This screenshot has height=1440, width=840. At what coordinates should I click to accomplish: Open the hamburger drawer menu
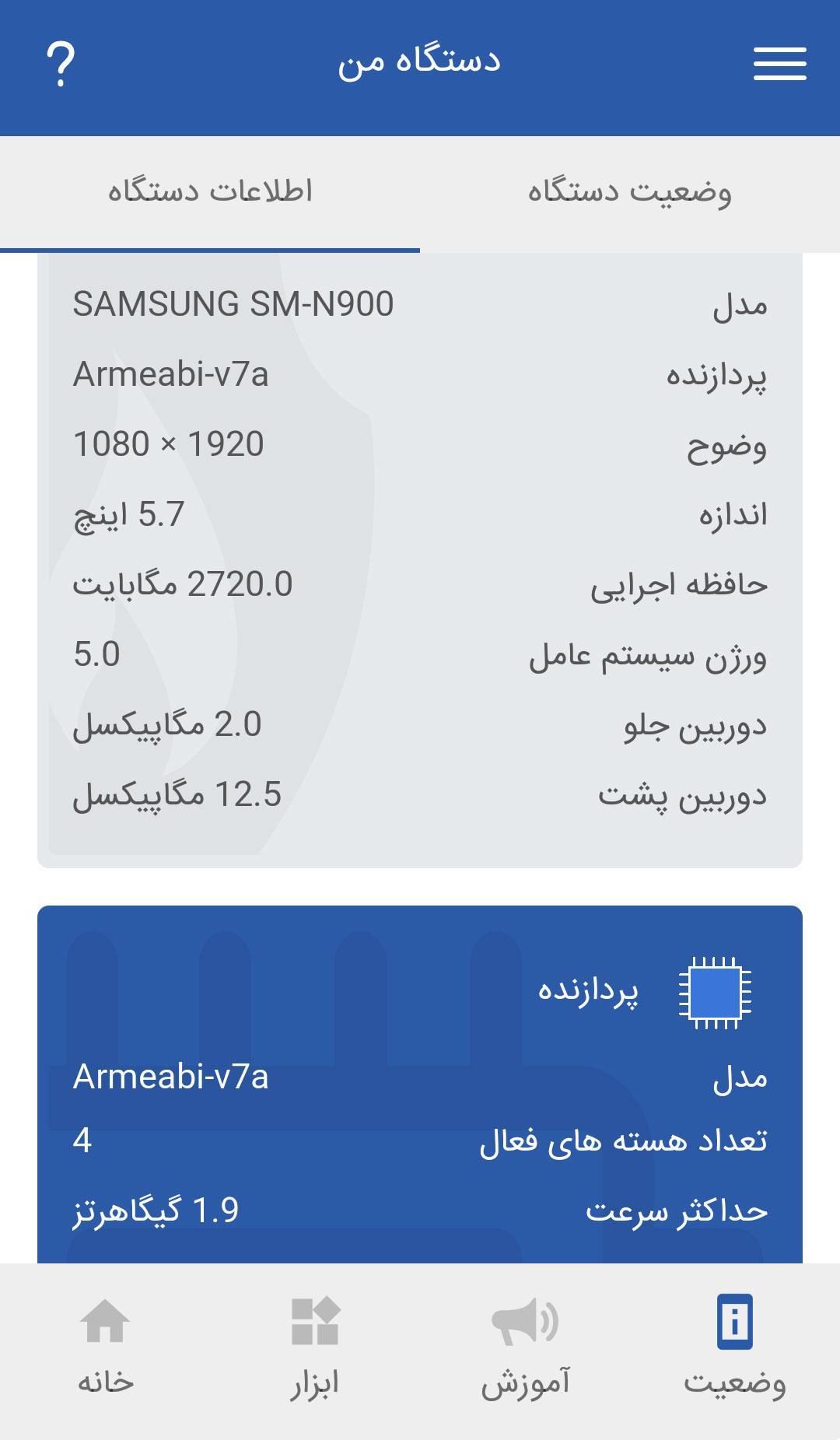(779, 64)
